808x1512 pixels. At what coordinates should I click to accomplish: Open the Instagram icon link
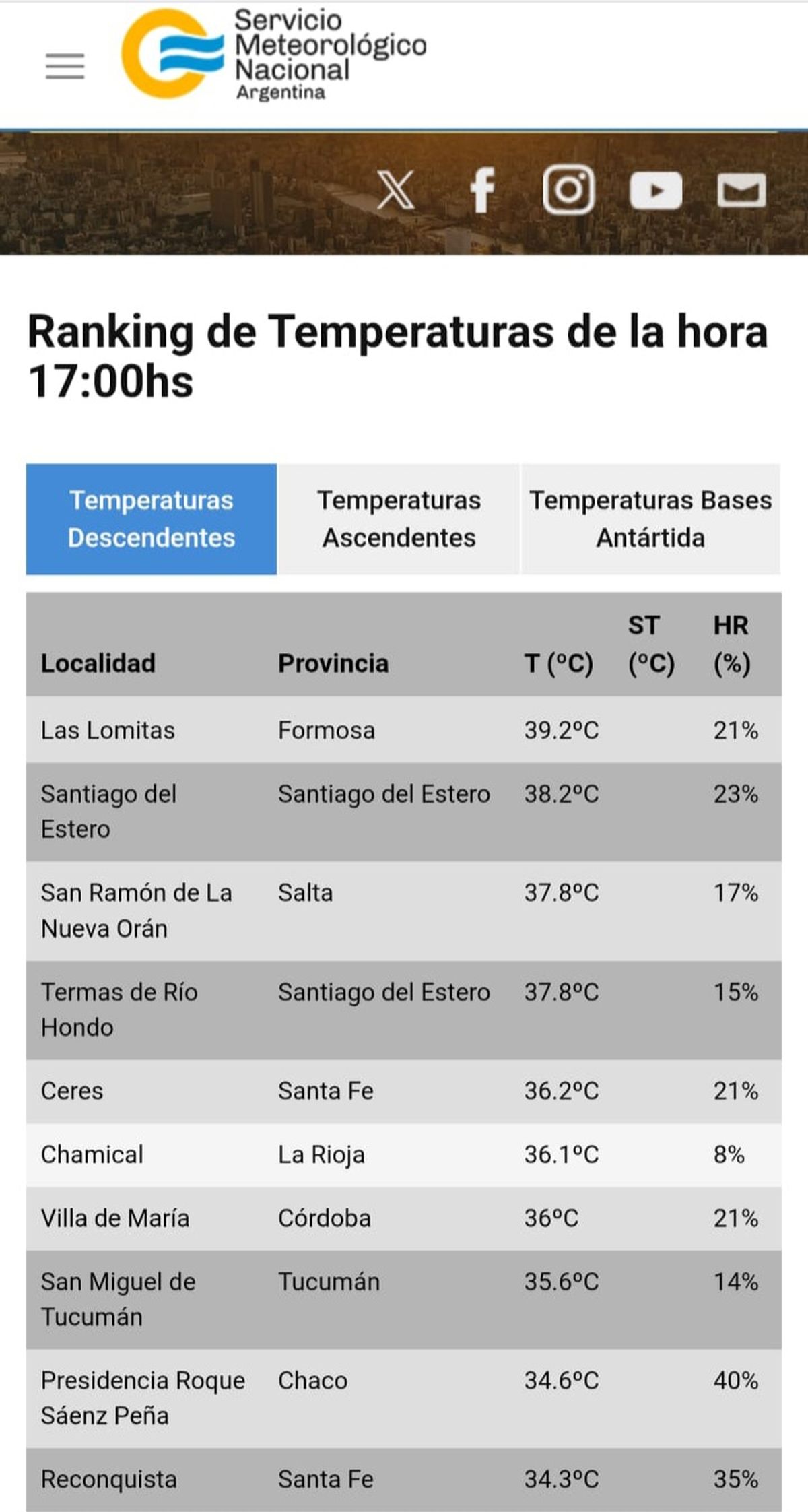coord(569,190)
